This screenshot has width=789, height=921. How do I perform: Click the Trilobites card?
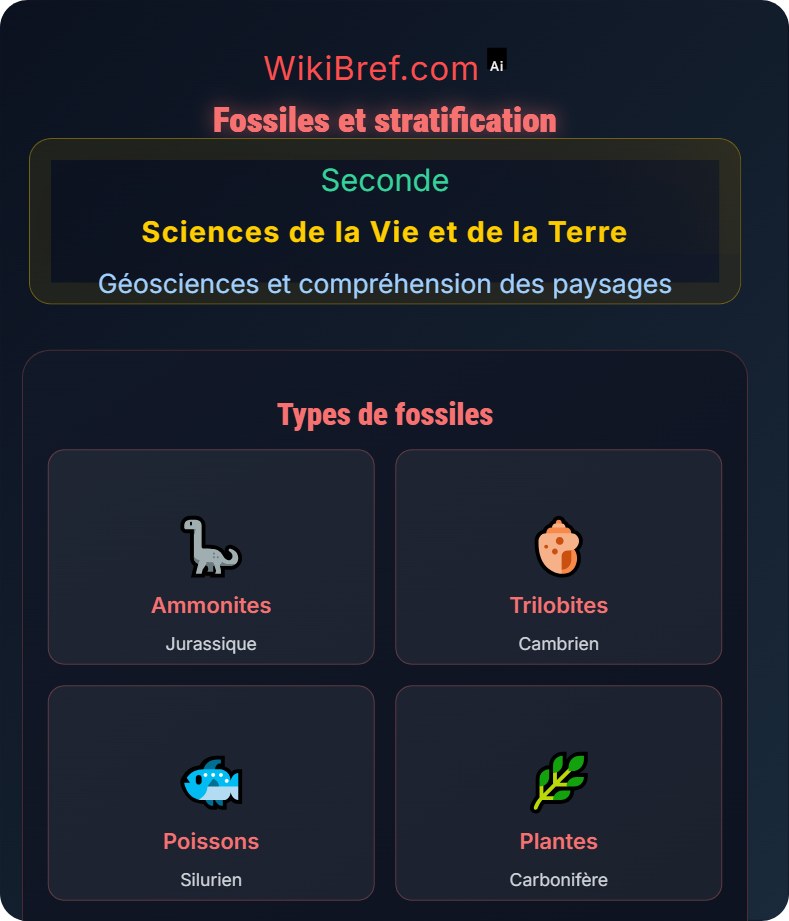[x=558, y=556]
